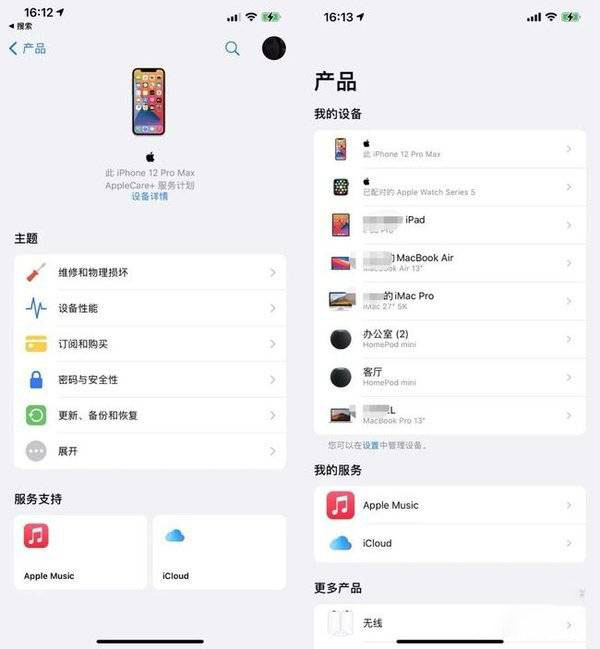Open the MacBook Air 13" device row
The height and width of the screenshot is (649, 600).
click(x=449, y=263)
